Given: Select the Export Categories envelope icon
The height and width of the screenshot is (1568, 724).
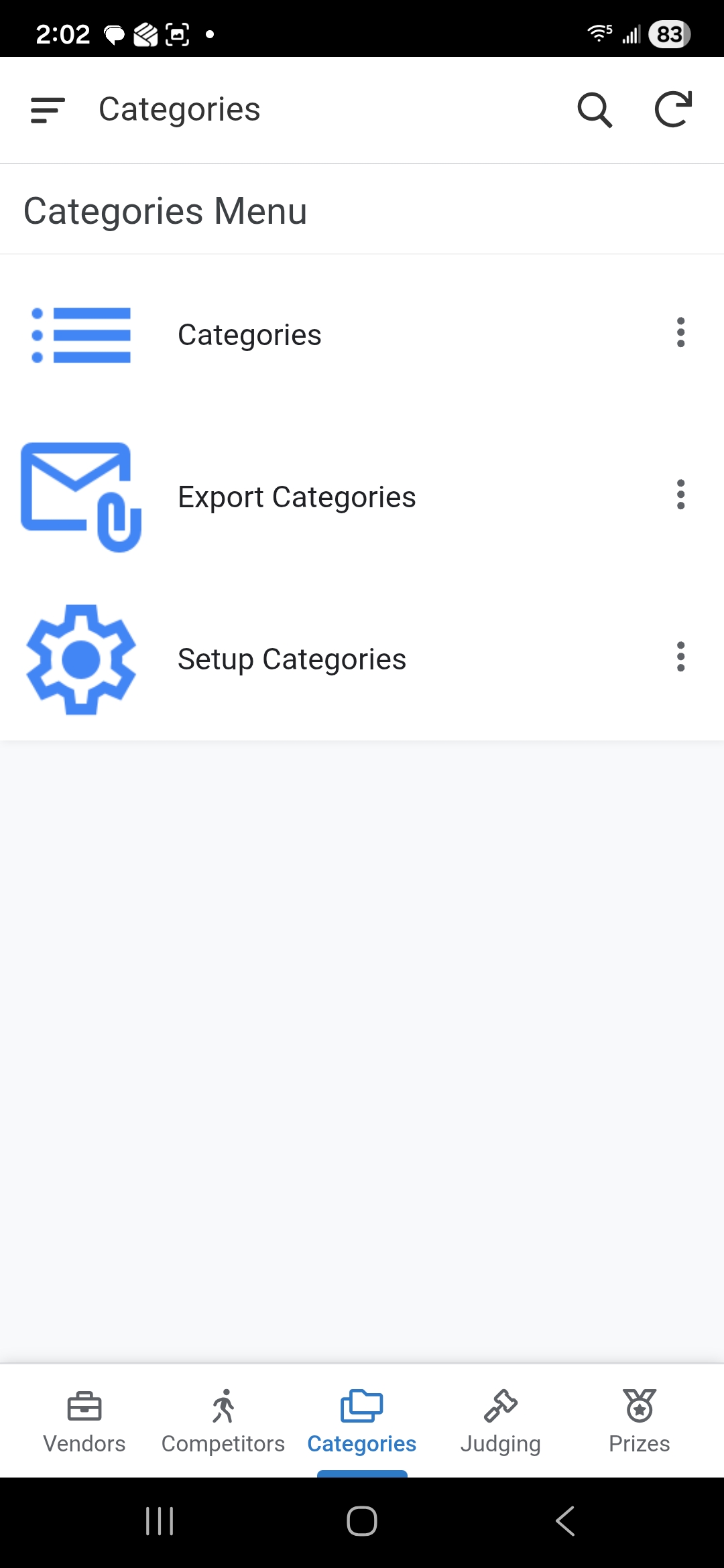Looking at the screenshot, I should tap(80, 496).
